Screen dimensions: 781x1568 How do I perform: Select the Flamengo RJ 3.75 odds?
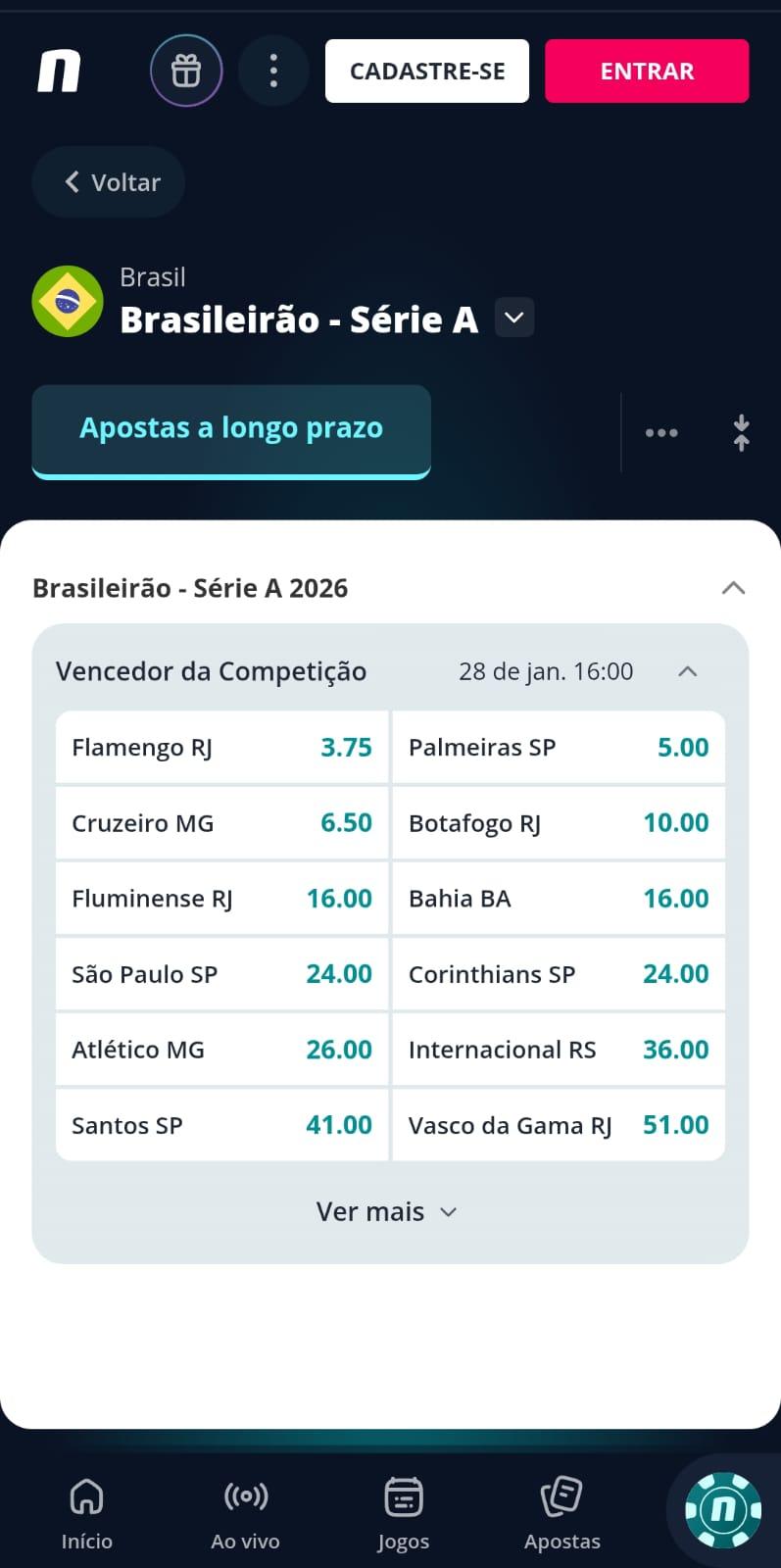pos(221,747)
